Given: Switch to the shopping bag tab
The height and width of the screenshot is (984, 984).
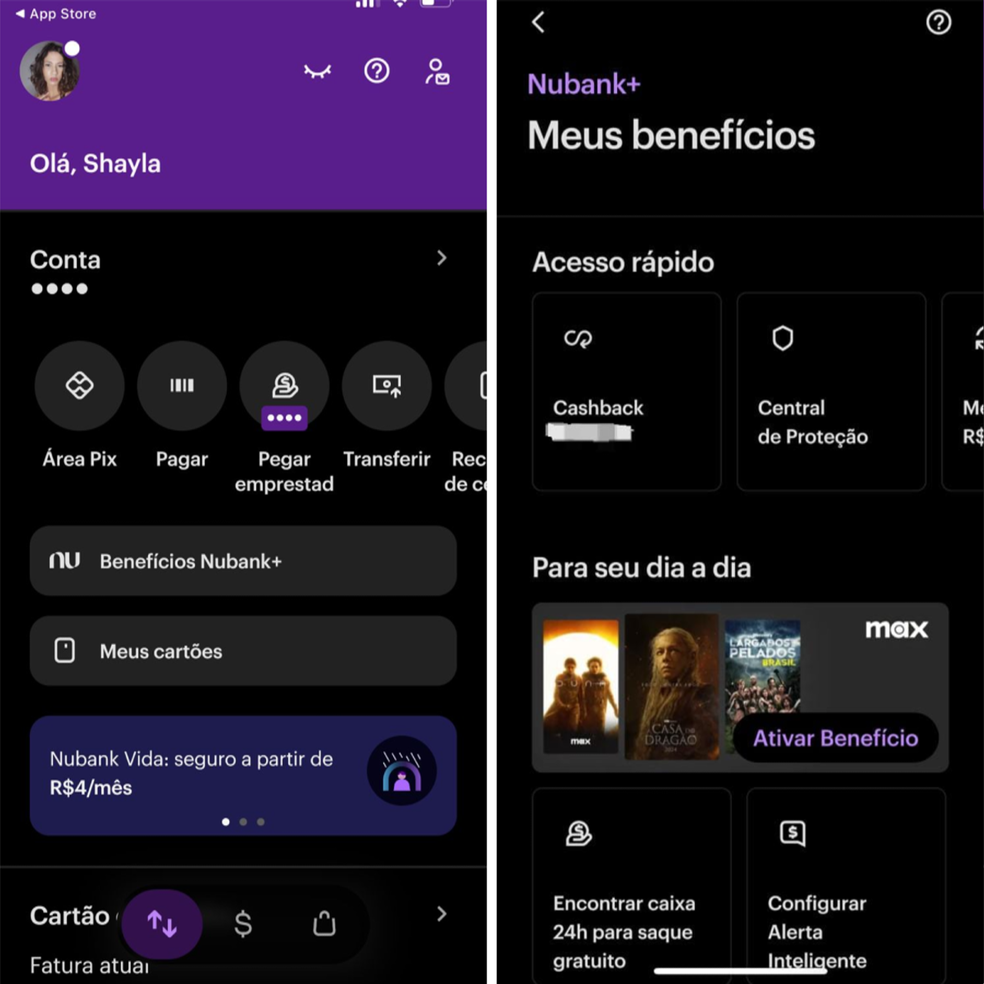Looking at the screenshot, I should click(x=324, y=925).
